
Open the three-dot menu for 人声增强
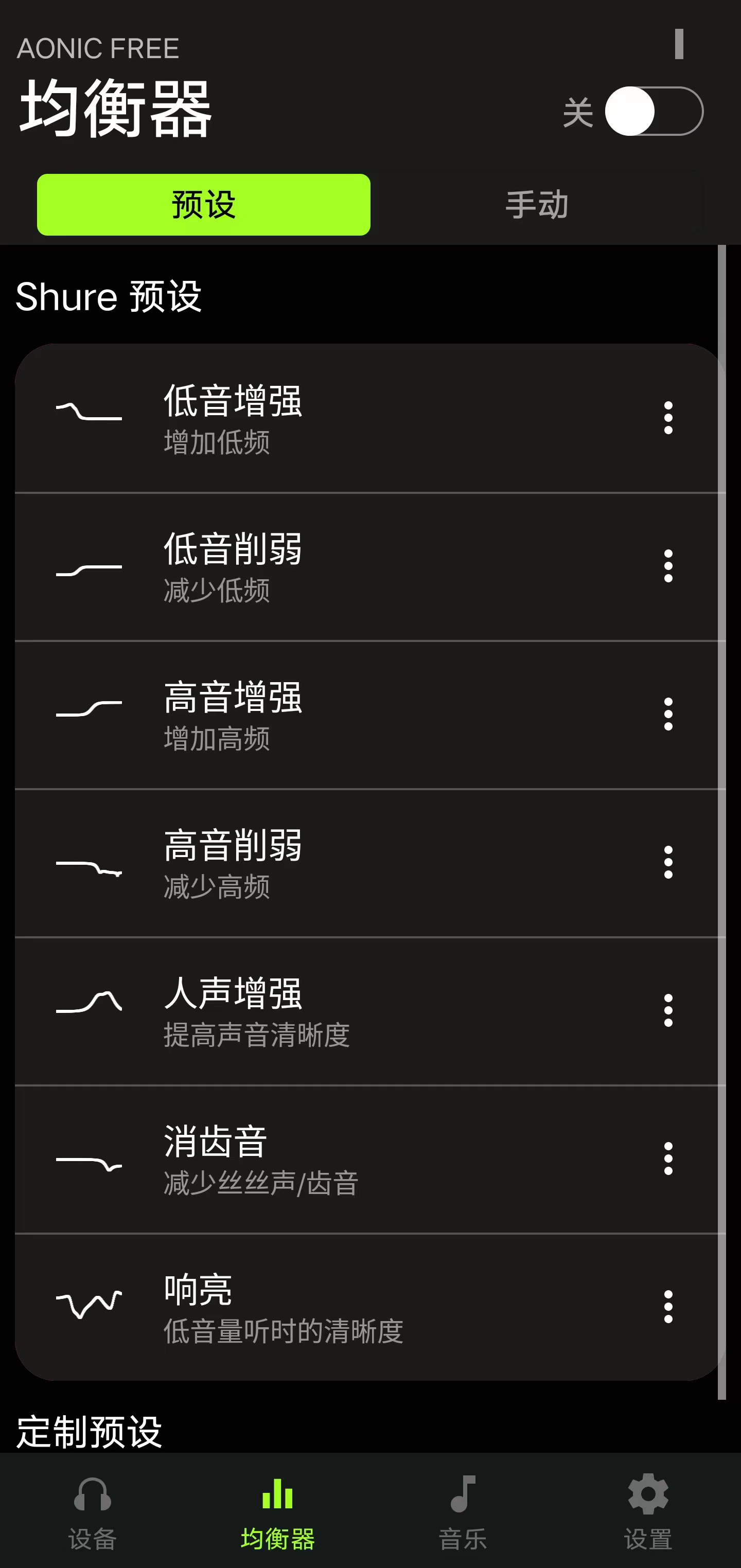[667, 1010]
